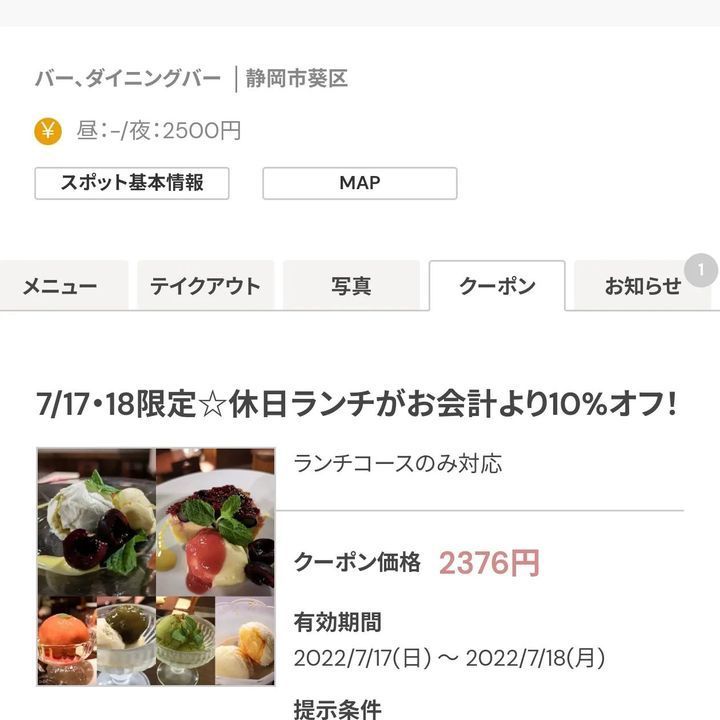Switch to the 写真 tab
Viewport: 720px width, 720px height.
(x=351, y=286)
